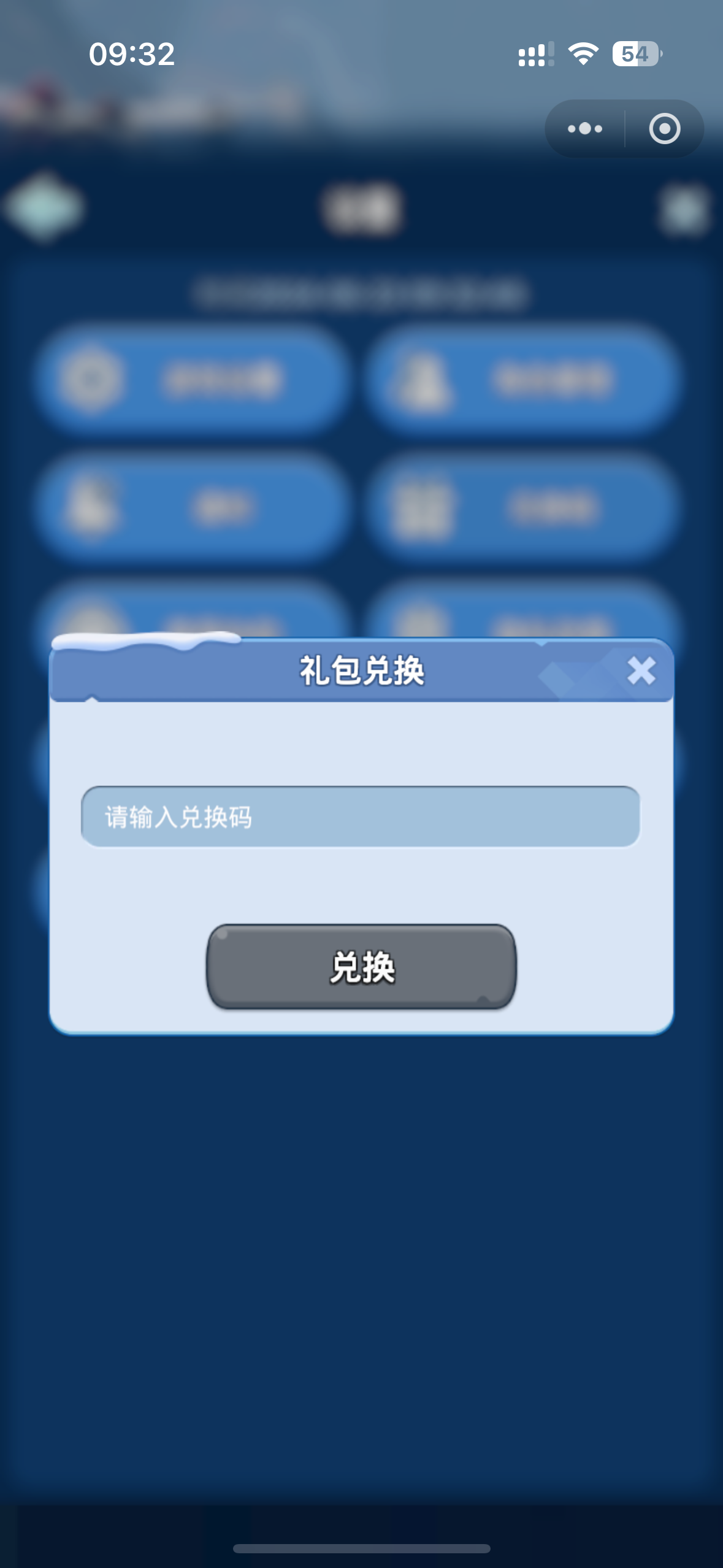Image resolution: width=723 pixels, height=1568 pixels.
Task: Tap the 礼包兑换 dialog title
Action: click(362, 671)
